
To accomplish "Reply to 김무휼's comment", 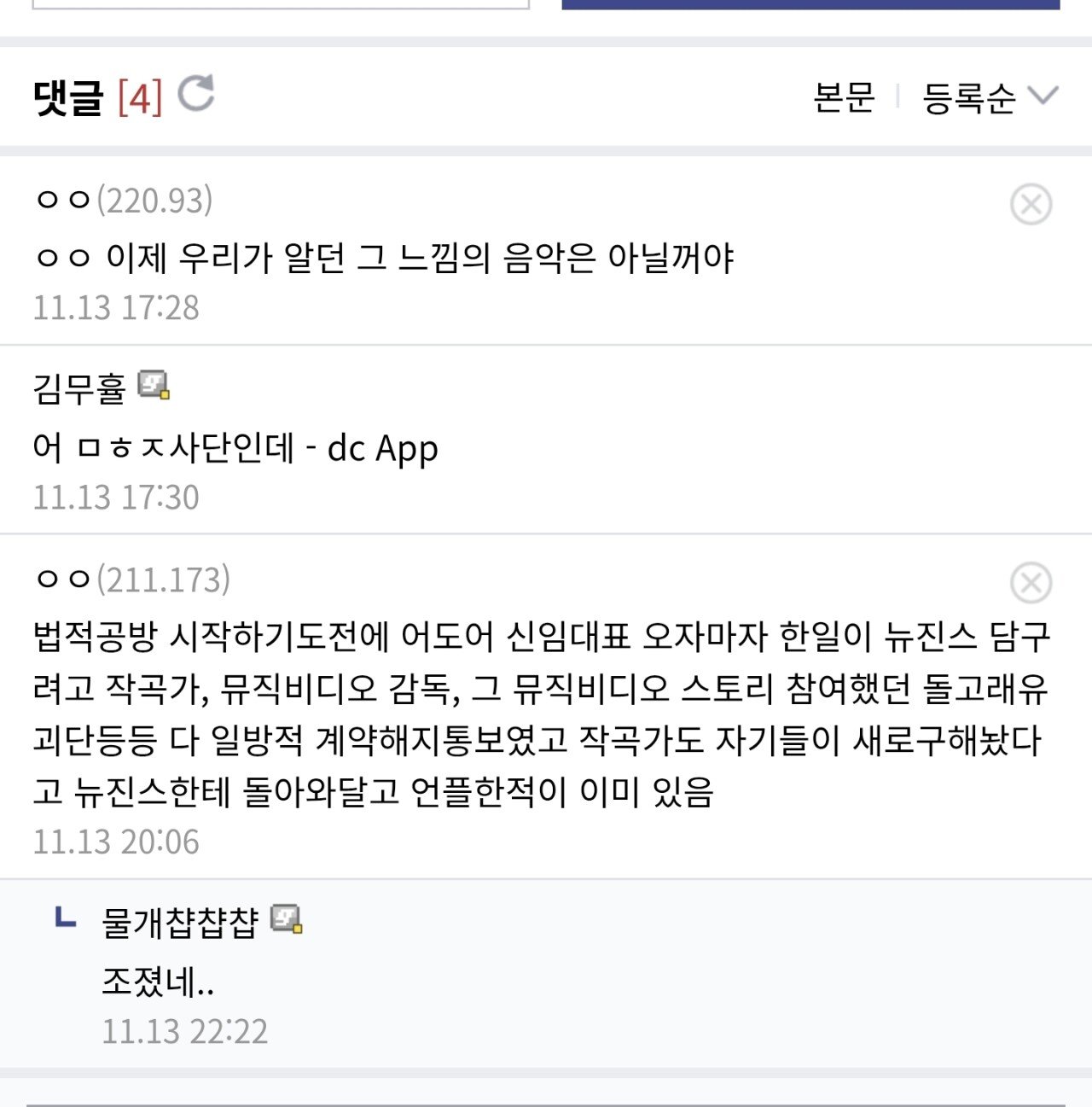I will click(x=235, y=447).
